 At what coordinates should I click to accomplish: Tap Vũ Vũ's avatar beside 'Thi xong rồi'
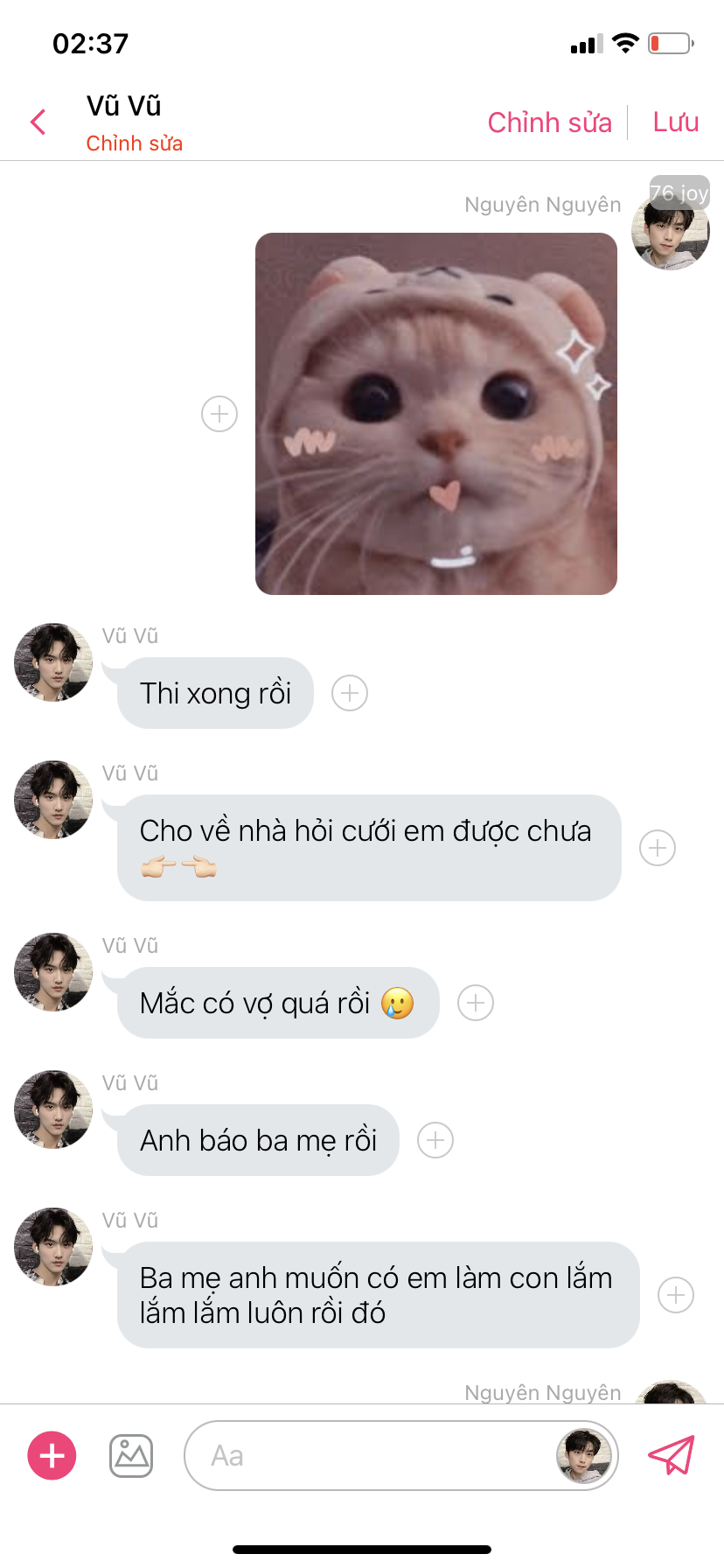pyautogui.click(x=53, y=662)
